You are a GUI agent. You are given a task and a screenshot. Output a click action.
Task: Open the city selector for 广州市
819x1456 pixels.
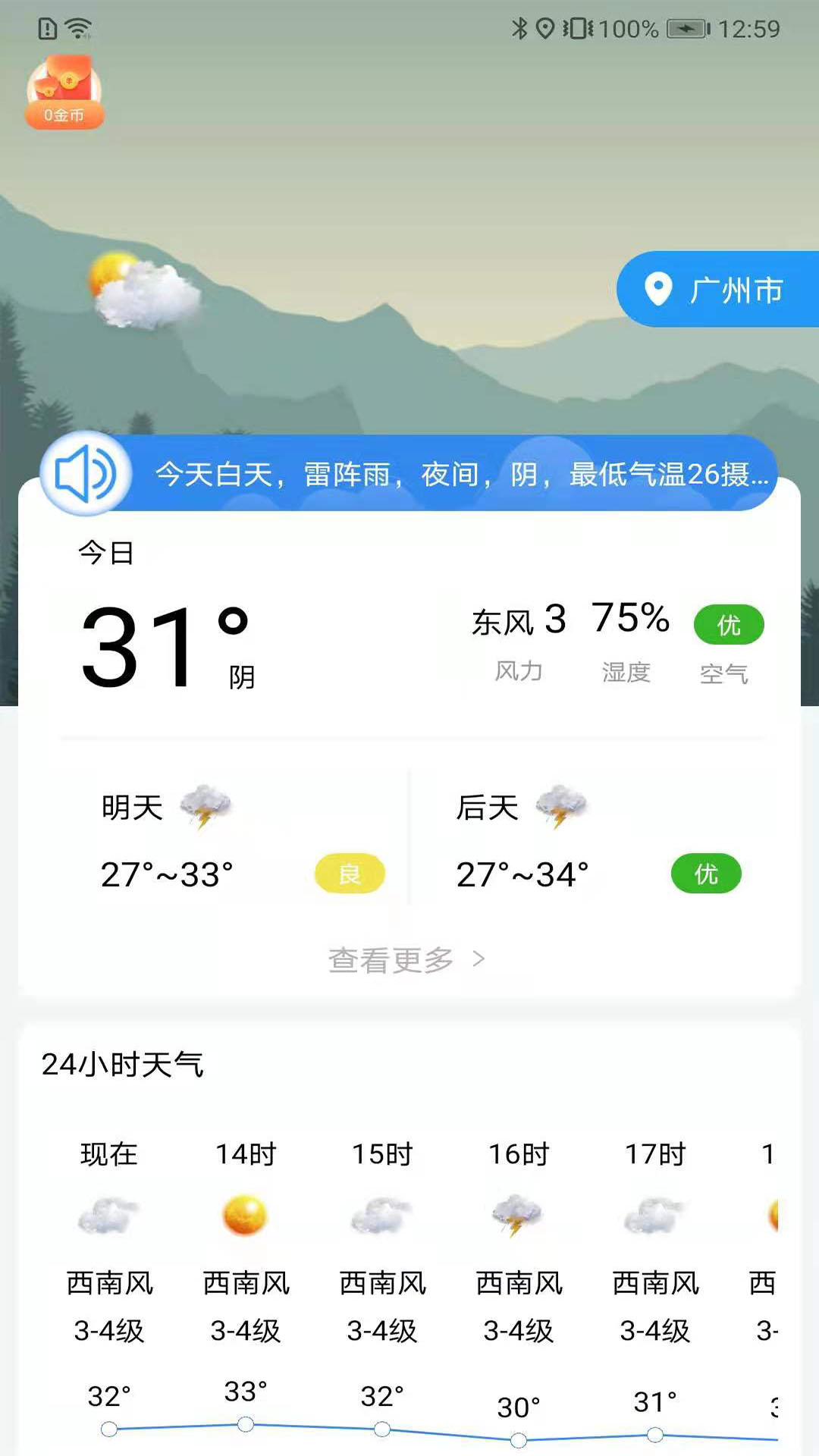tap(736, 289)
